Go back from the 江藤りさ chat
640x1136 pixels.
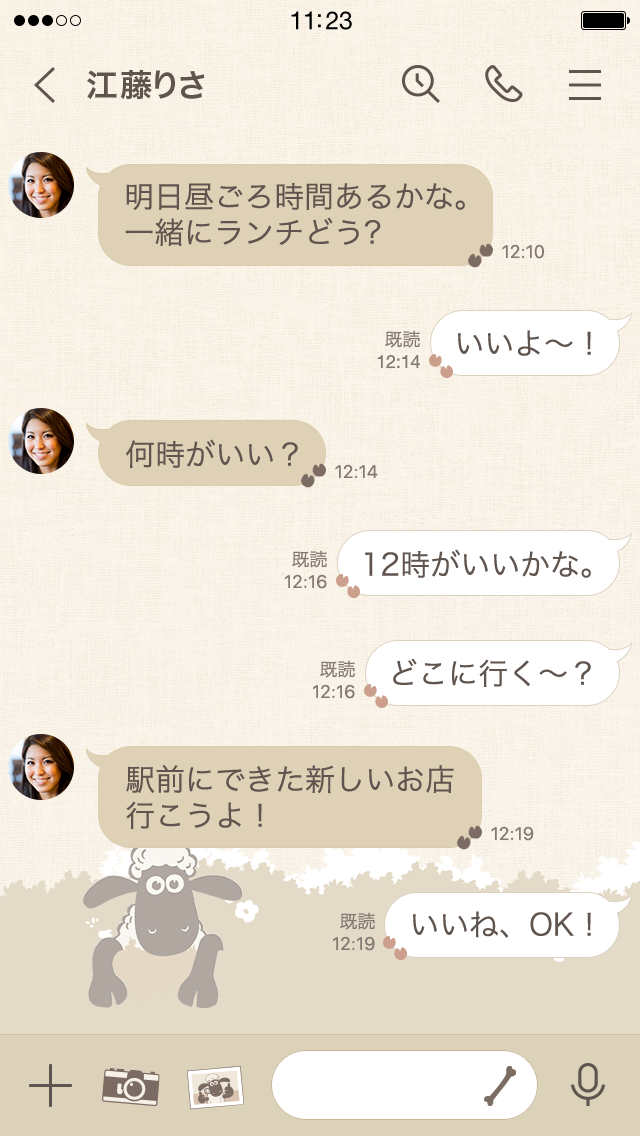pyautogui.click(x=45, y=86)
